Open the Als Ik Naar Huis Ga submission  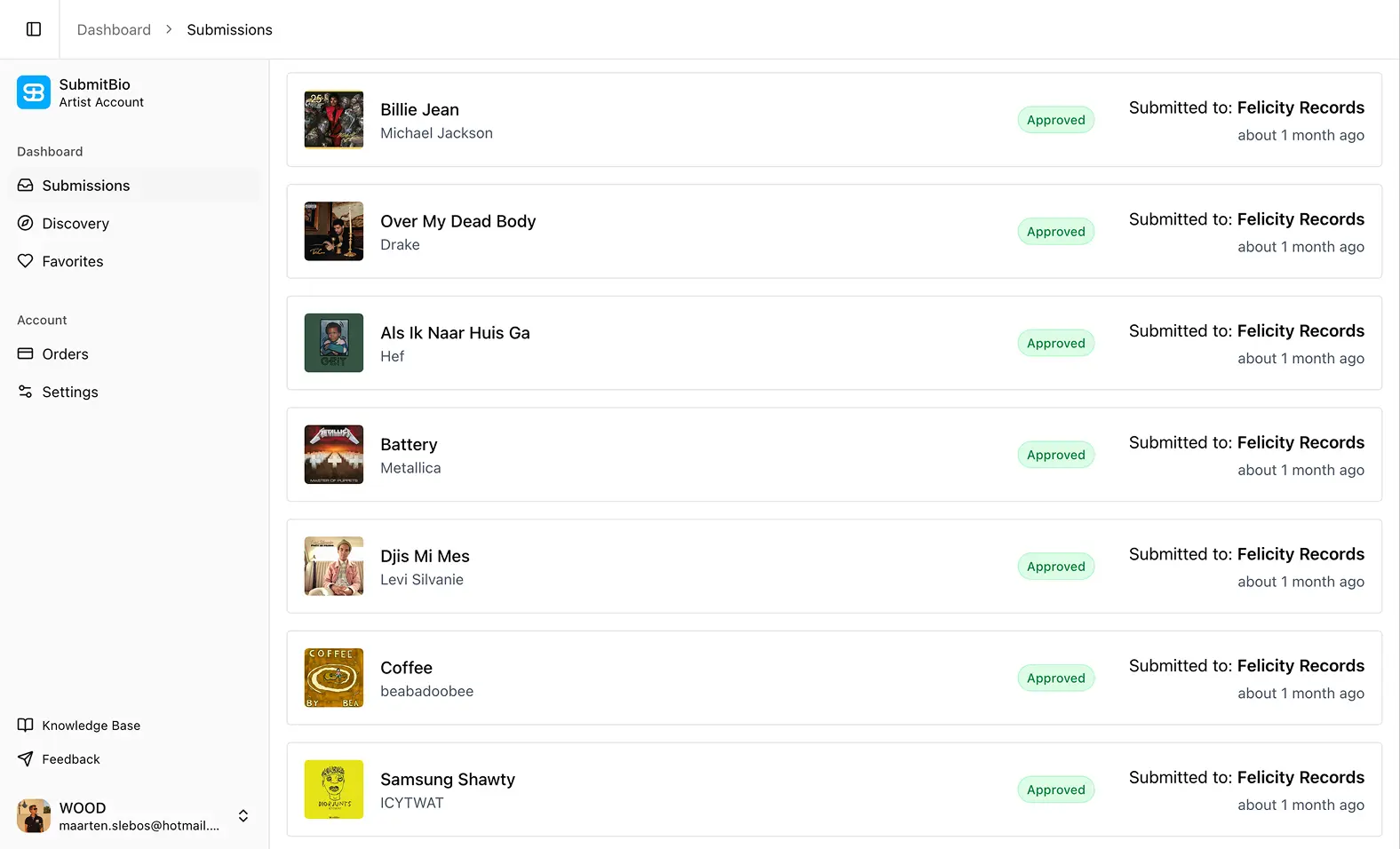click(x=455, y=333)
